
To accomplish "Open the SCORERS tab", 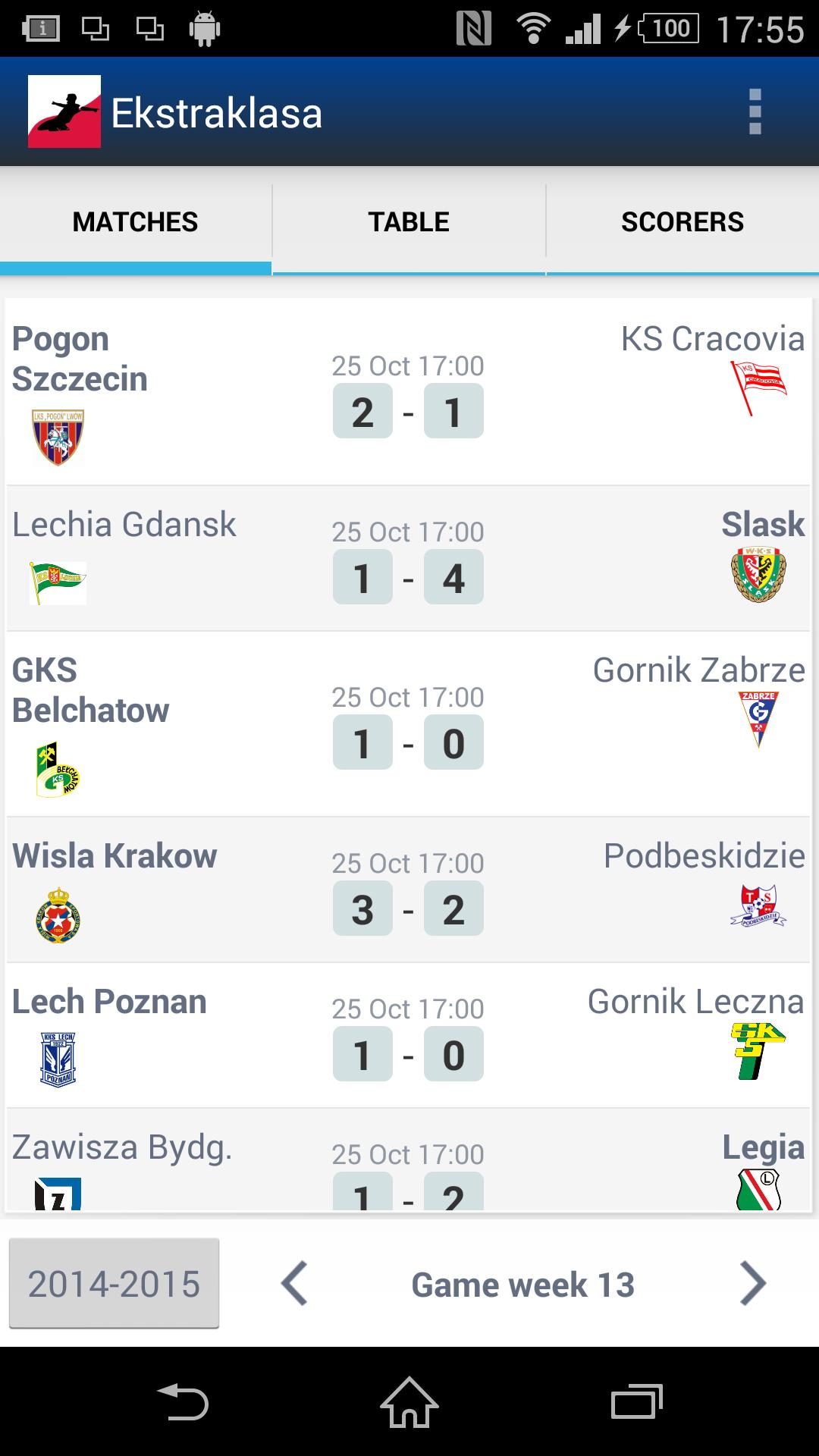I will coord(682,221).
